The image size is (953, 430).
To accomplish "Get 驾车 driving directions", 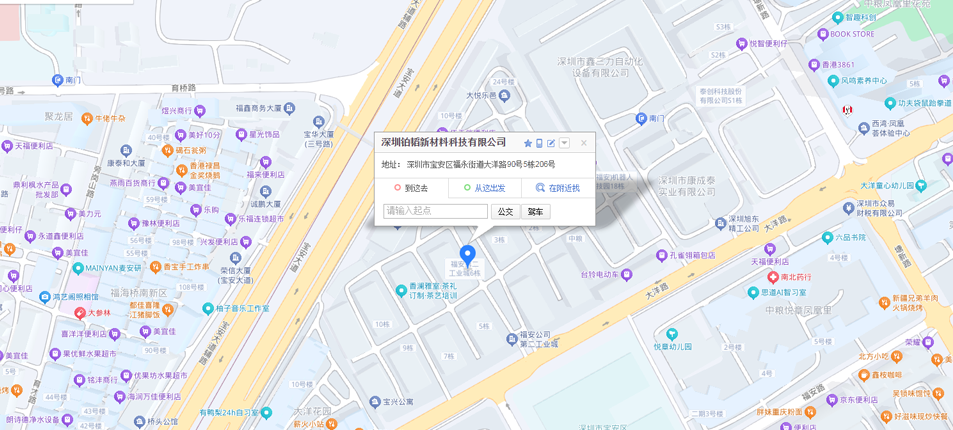I will (x=535, y=212).
